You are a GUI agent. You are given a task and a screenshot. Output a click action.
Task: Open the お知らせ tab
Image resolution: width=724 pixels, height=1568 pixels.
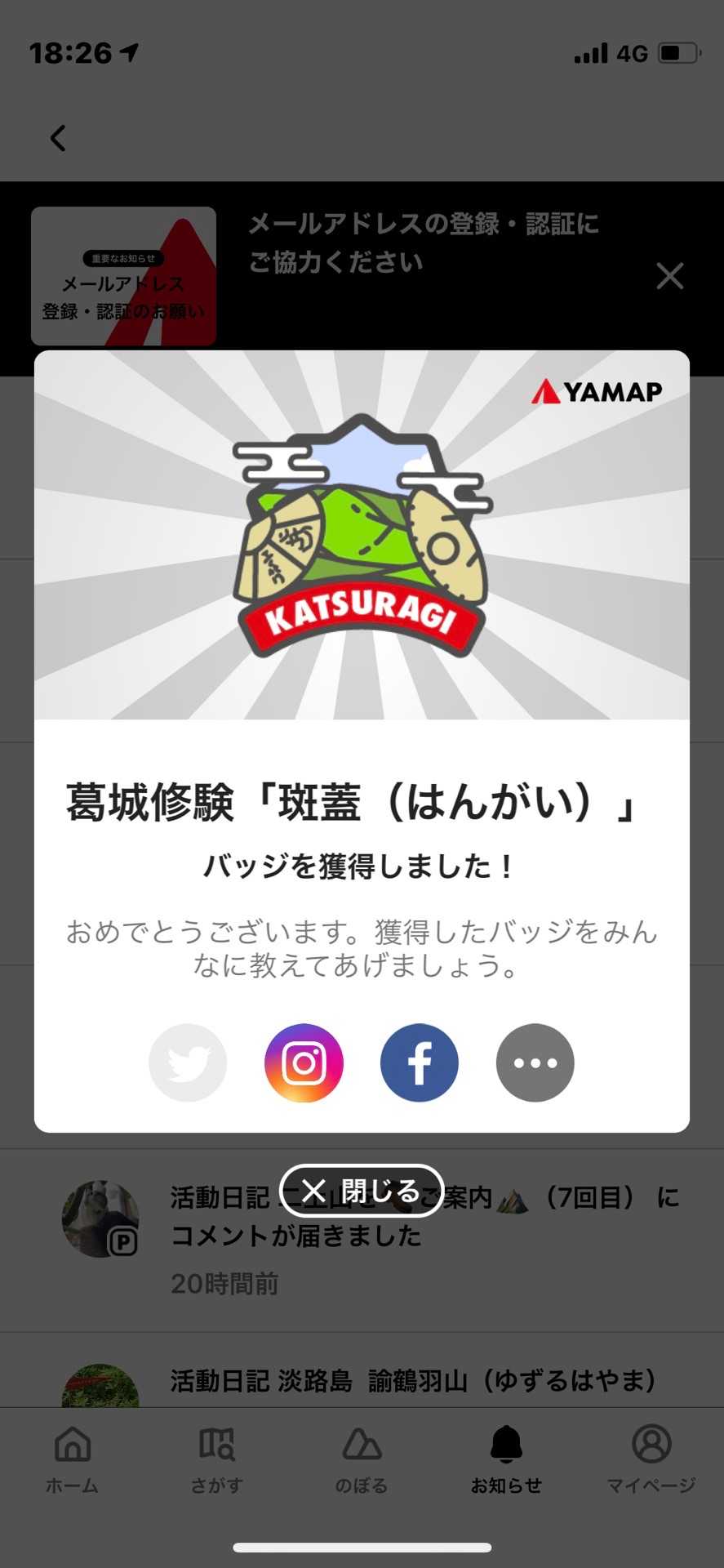506,1459
